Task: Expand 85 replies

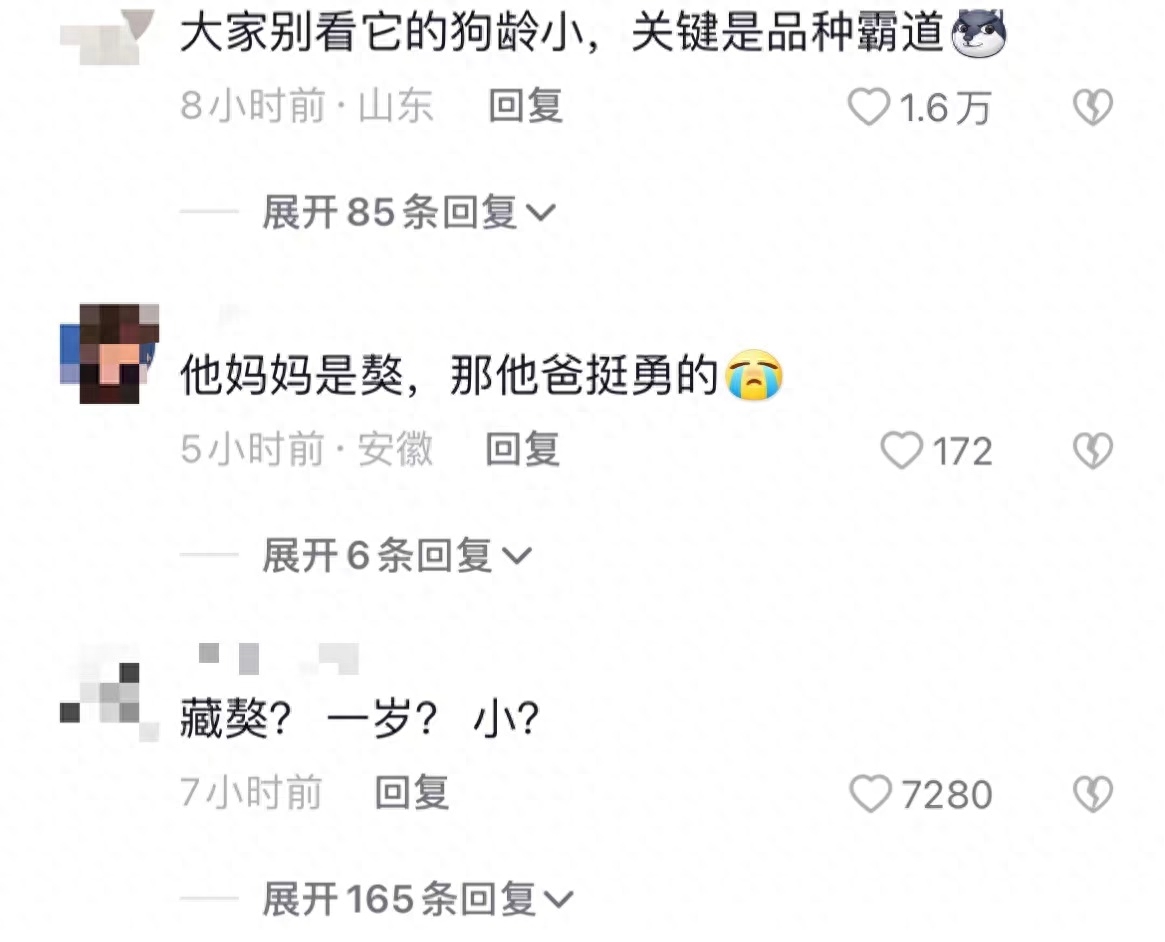Action: pyautogui.click(x=407, y=212)
